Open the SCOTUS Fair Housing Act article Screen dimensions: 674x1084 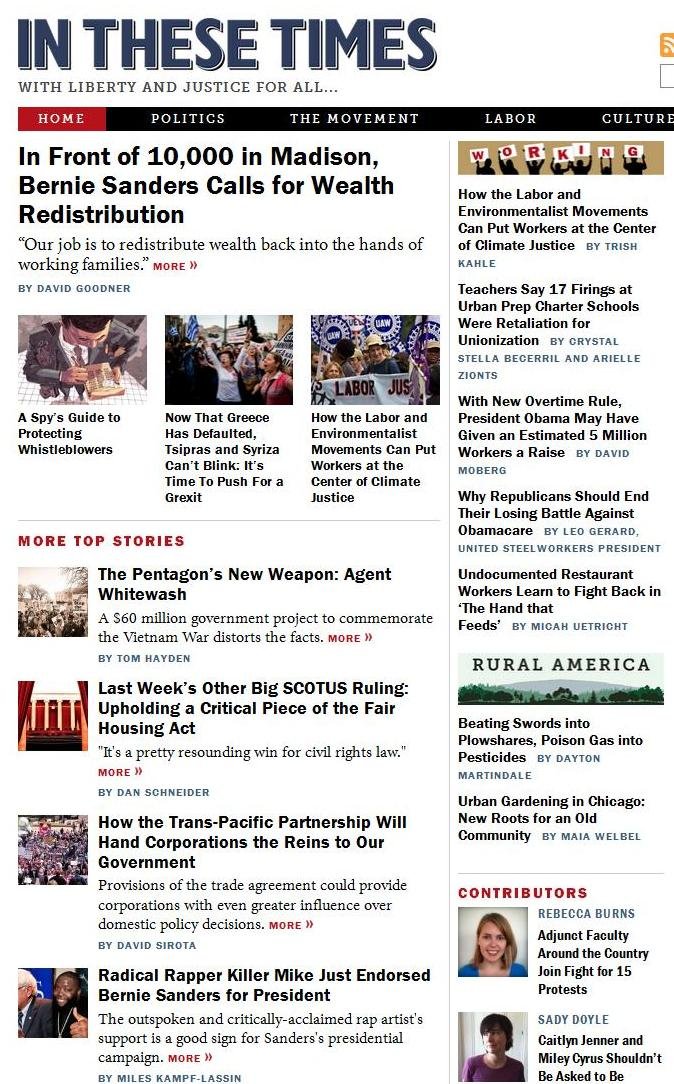[253, 708]
